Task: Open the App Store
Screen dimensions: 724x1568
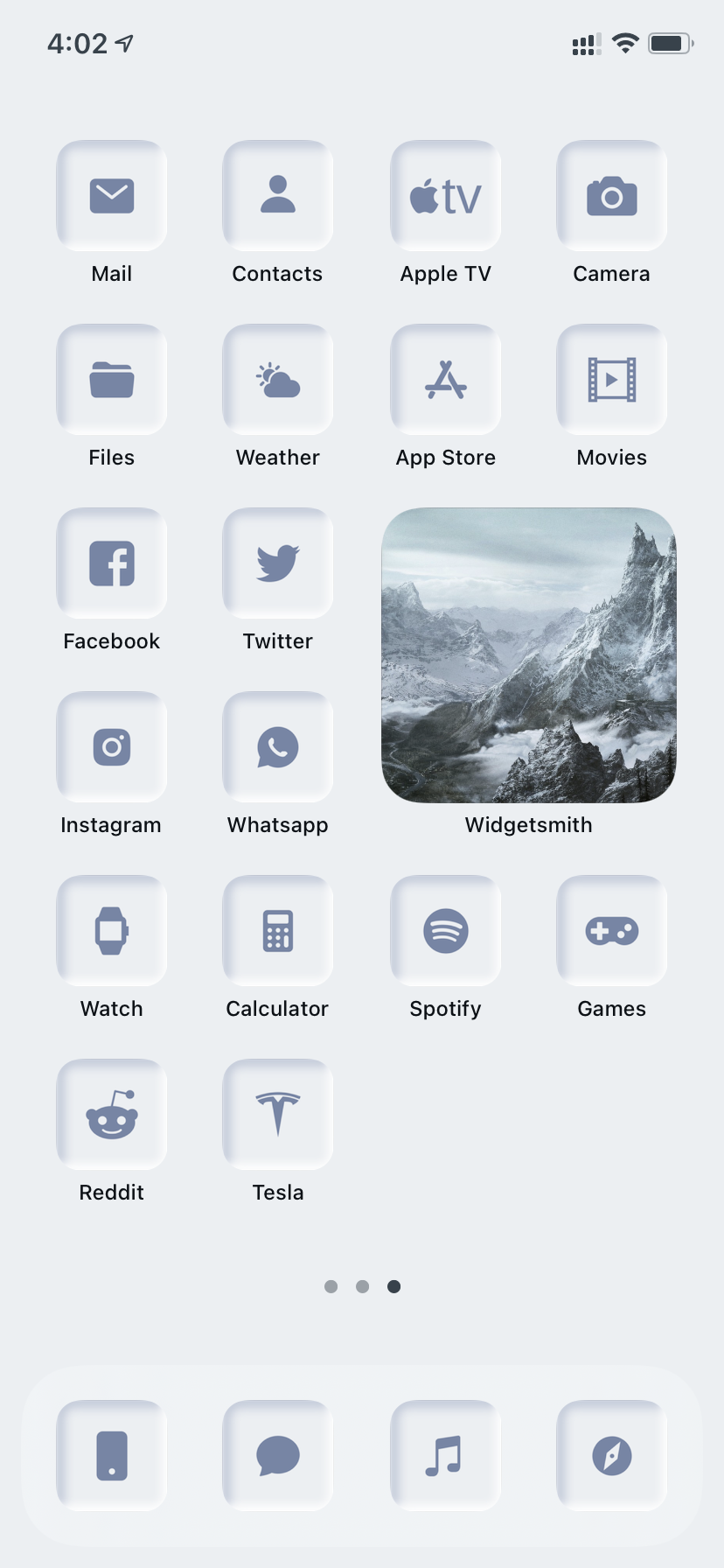Action: coord(445,378)
